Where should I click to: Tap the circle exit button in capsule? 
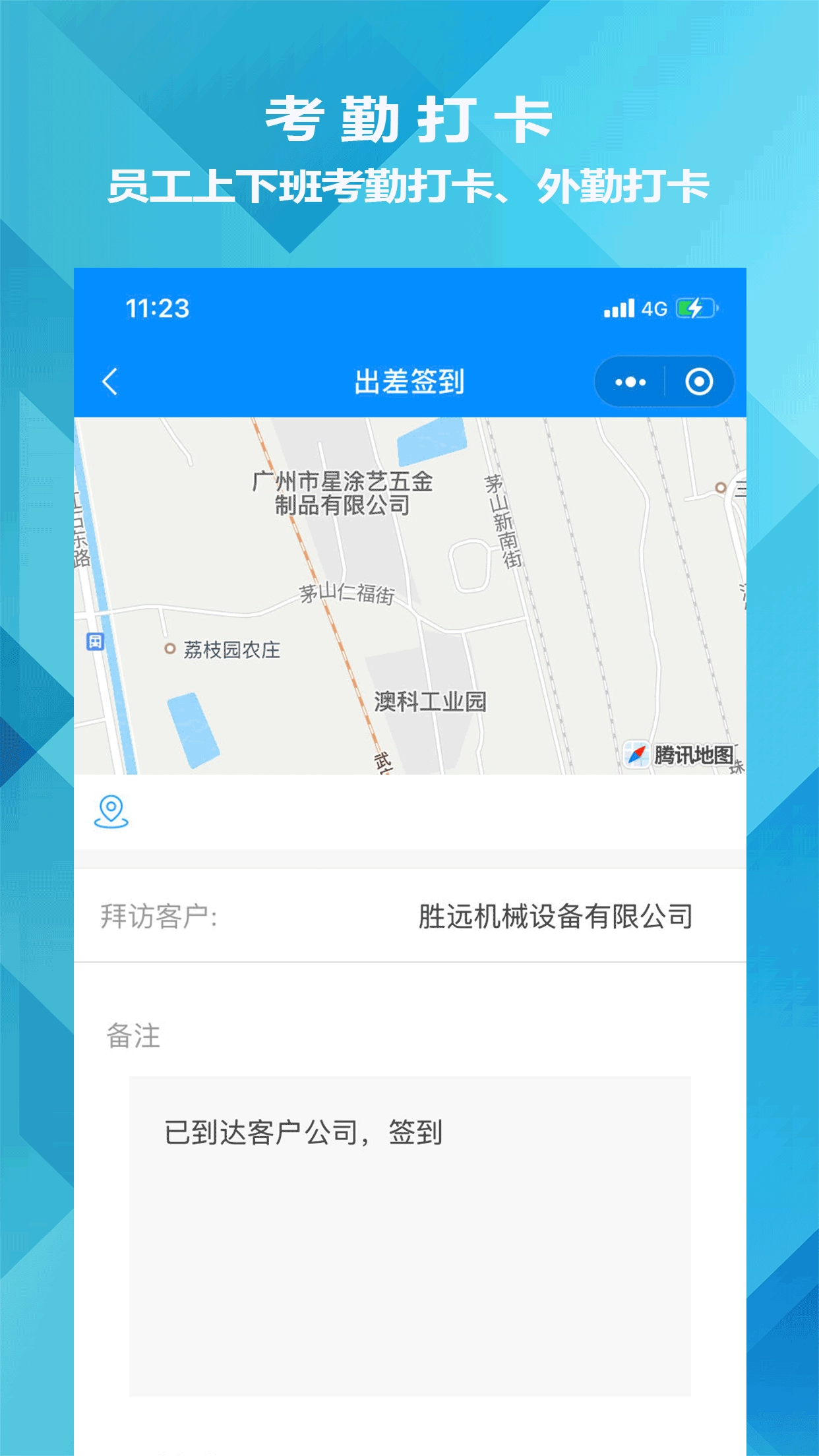[700, 380]
